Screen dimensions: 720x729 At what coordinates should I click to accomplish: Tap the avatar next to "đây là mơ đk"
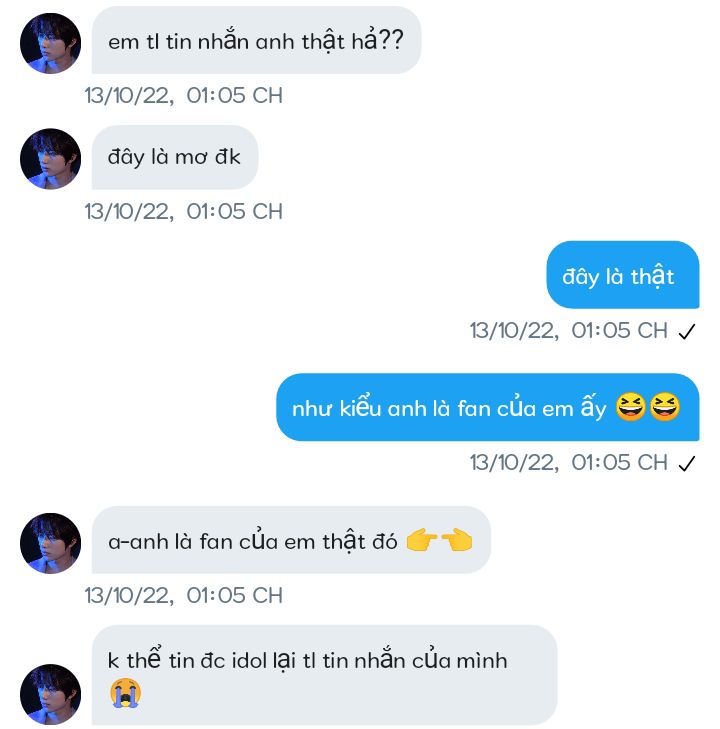click(50, 159)
